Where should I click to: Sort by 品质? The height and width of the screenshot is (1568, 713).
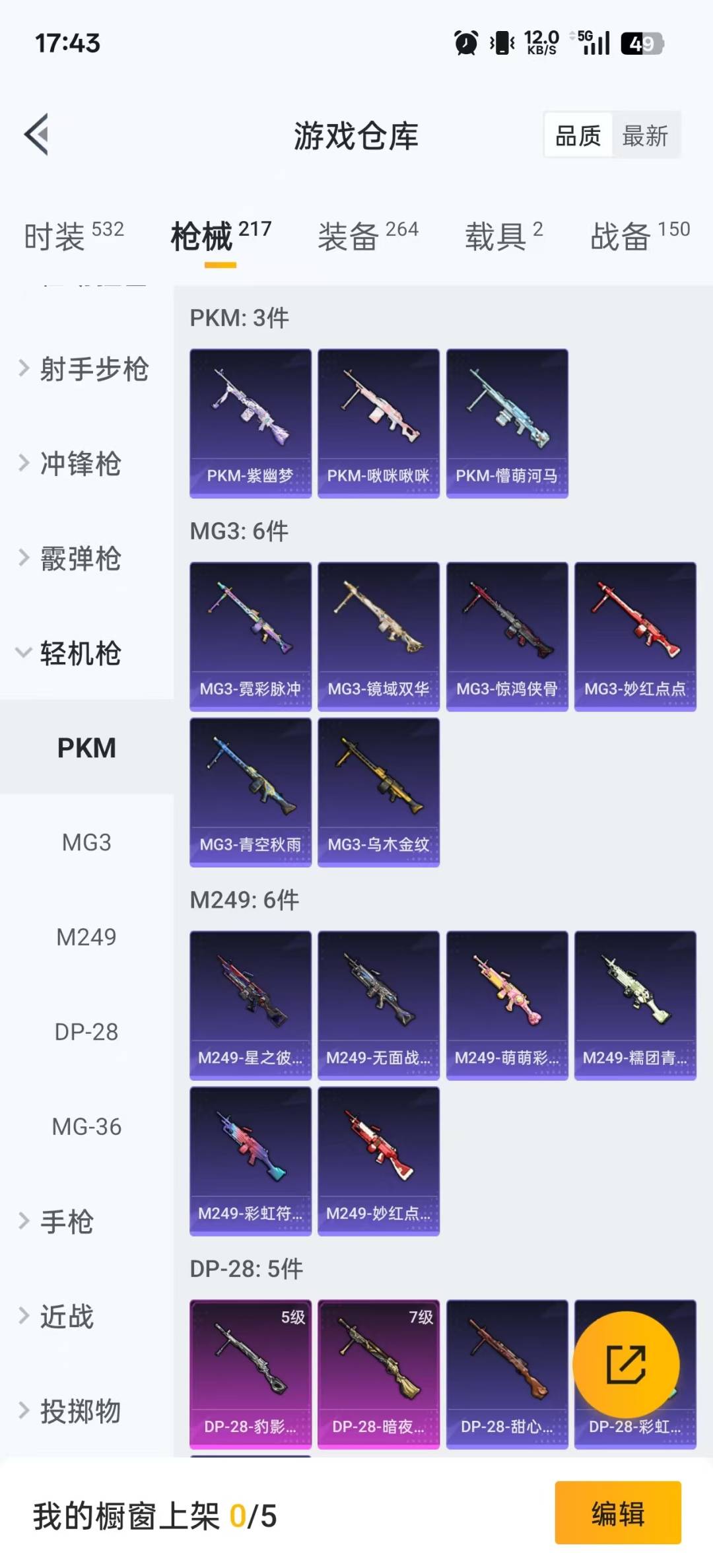click(578, 136)
